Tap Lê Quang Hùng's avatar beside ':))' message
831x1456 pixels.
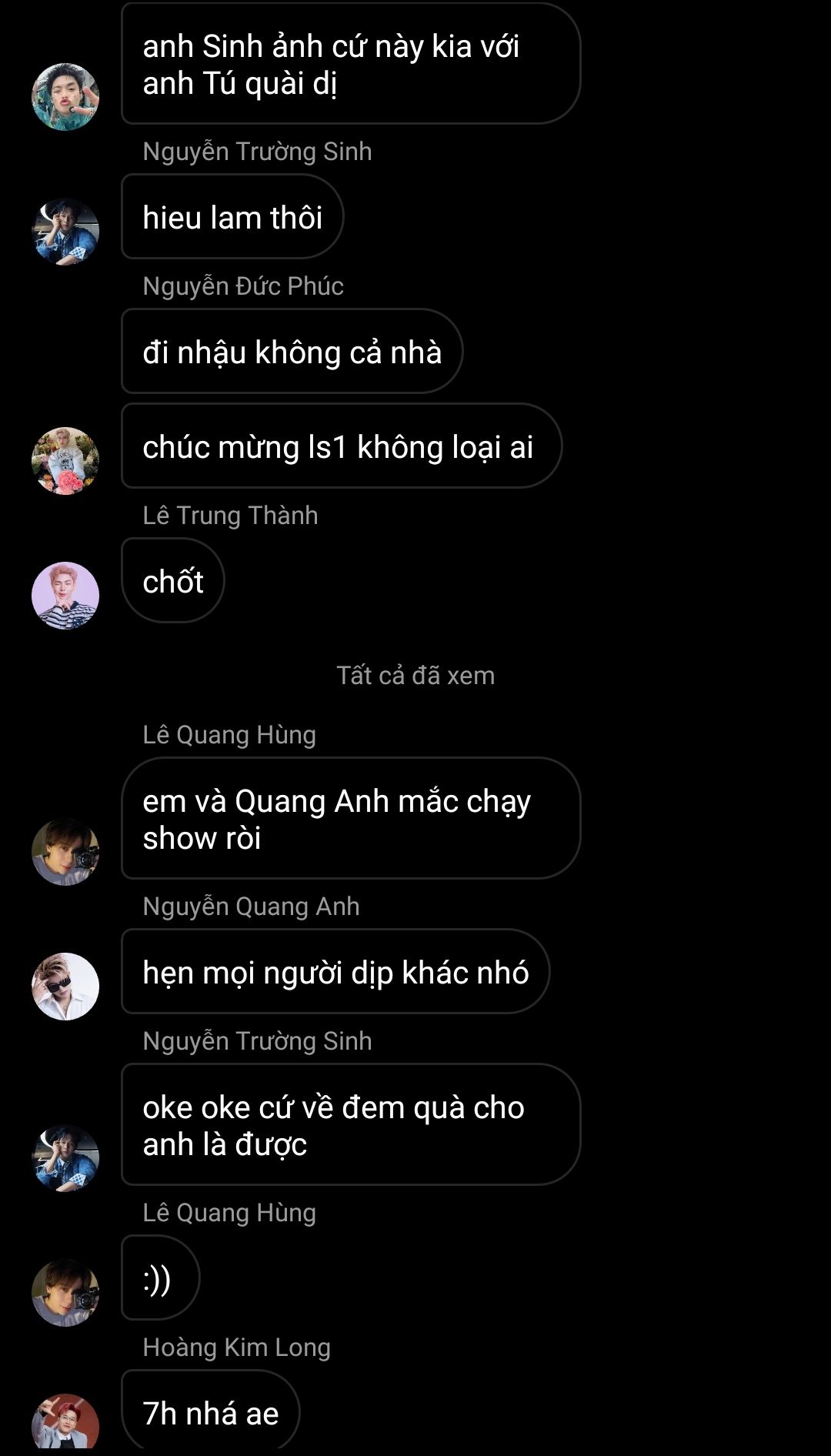[65, 1293]
